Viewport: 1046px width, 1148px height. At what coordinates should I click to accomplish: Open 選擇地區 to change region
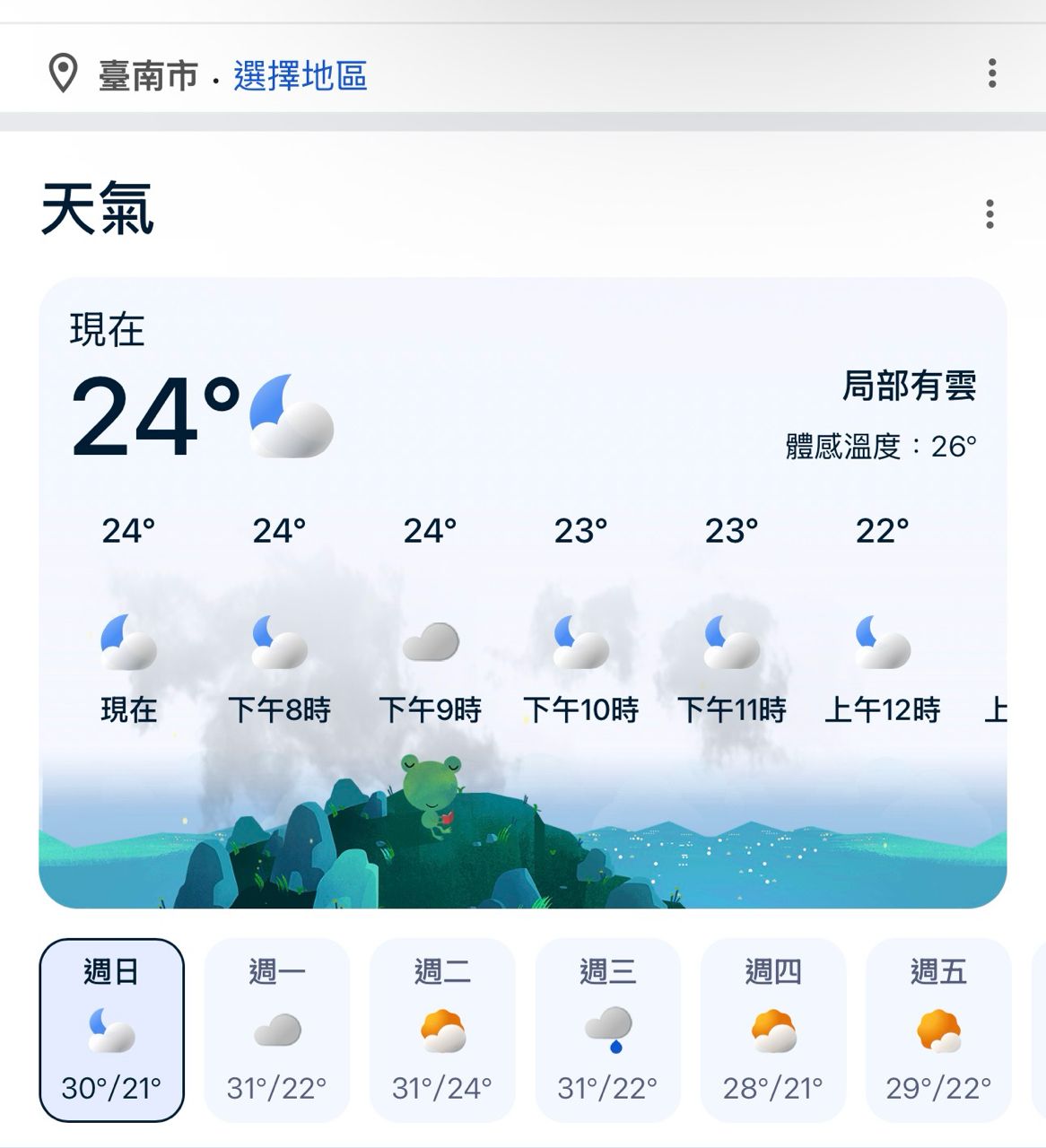301,76
